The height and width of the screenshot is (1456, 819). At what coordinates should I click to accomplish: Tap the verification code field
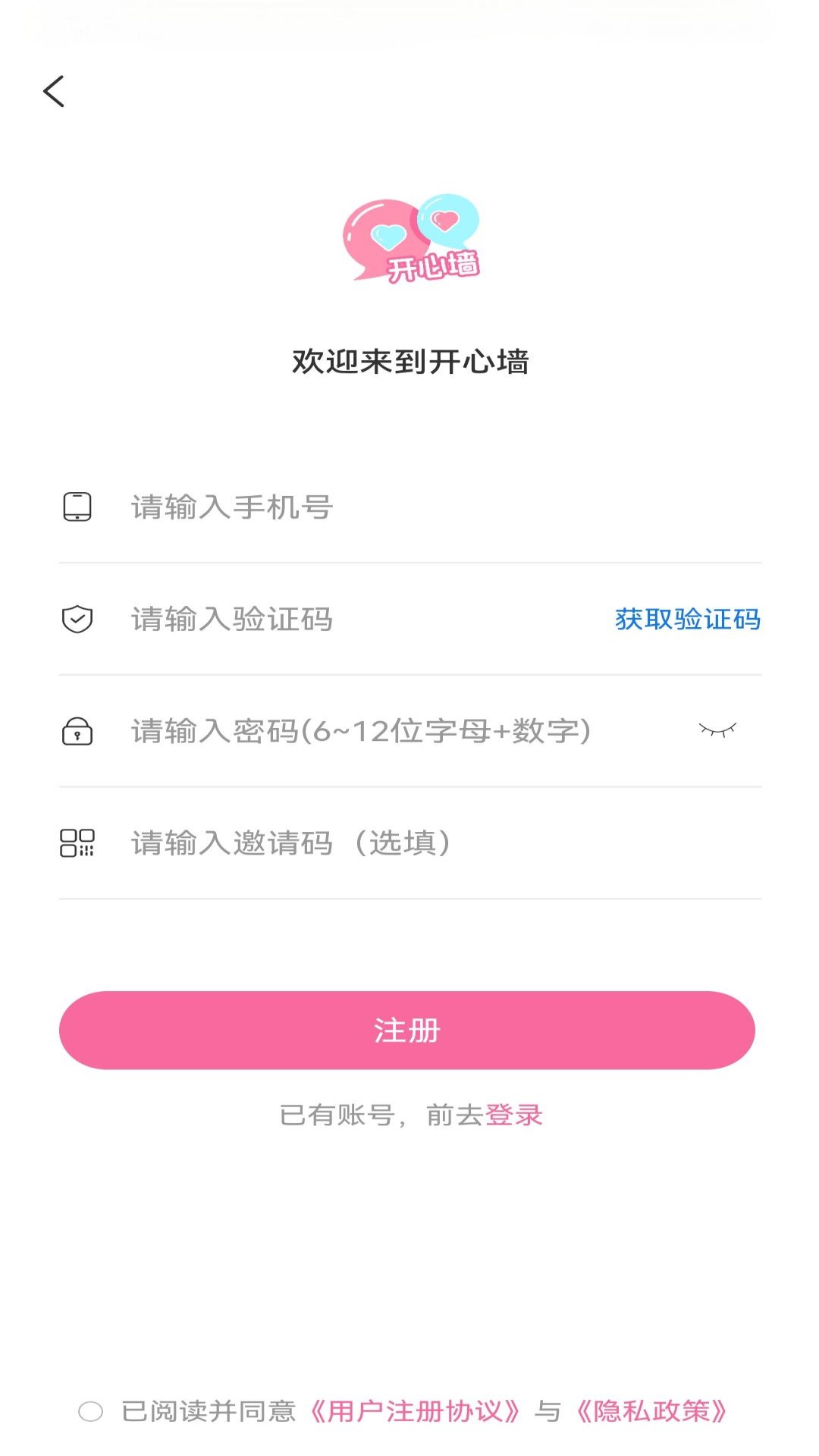tap(341, 620)
